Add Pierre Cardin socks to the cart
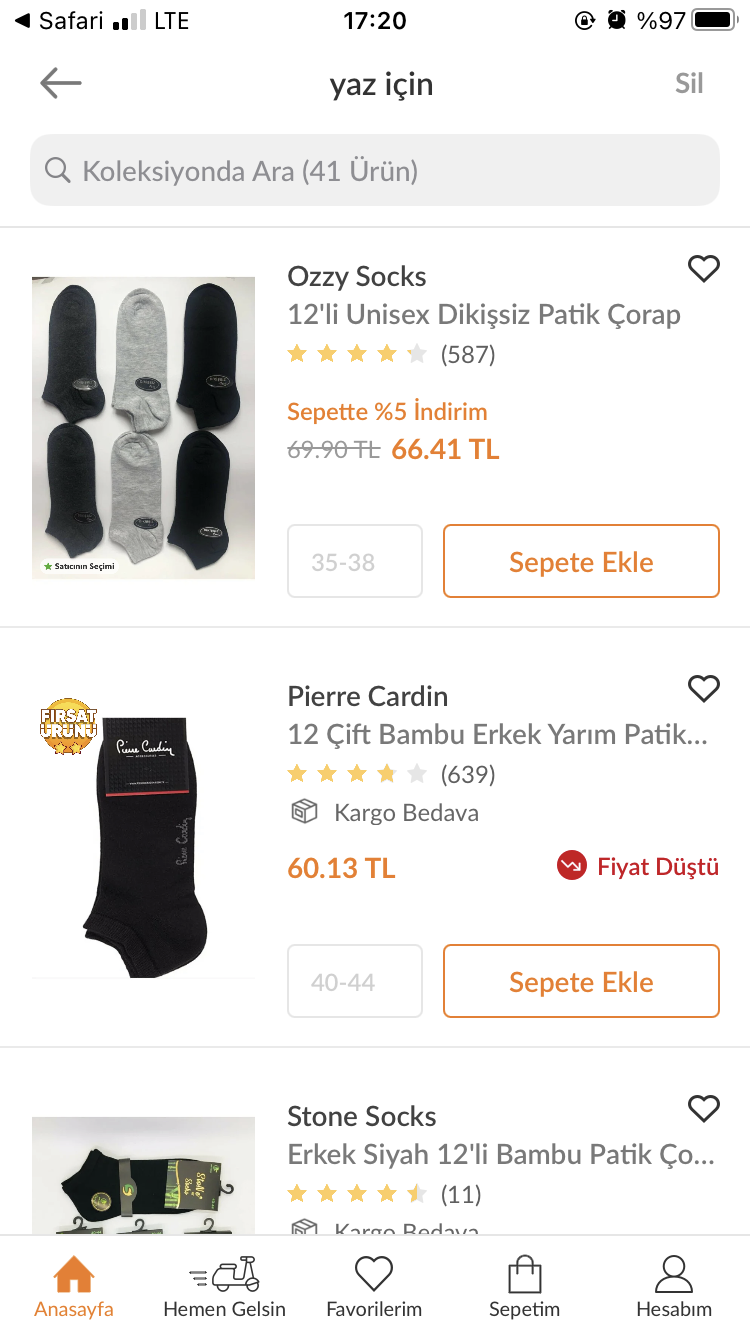The image size is (750, 1334). [x=581, y=982]
